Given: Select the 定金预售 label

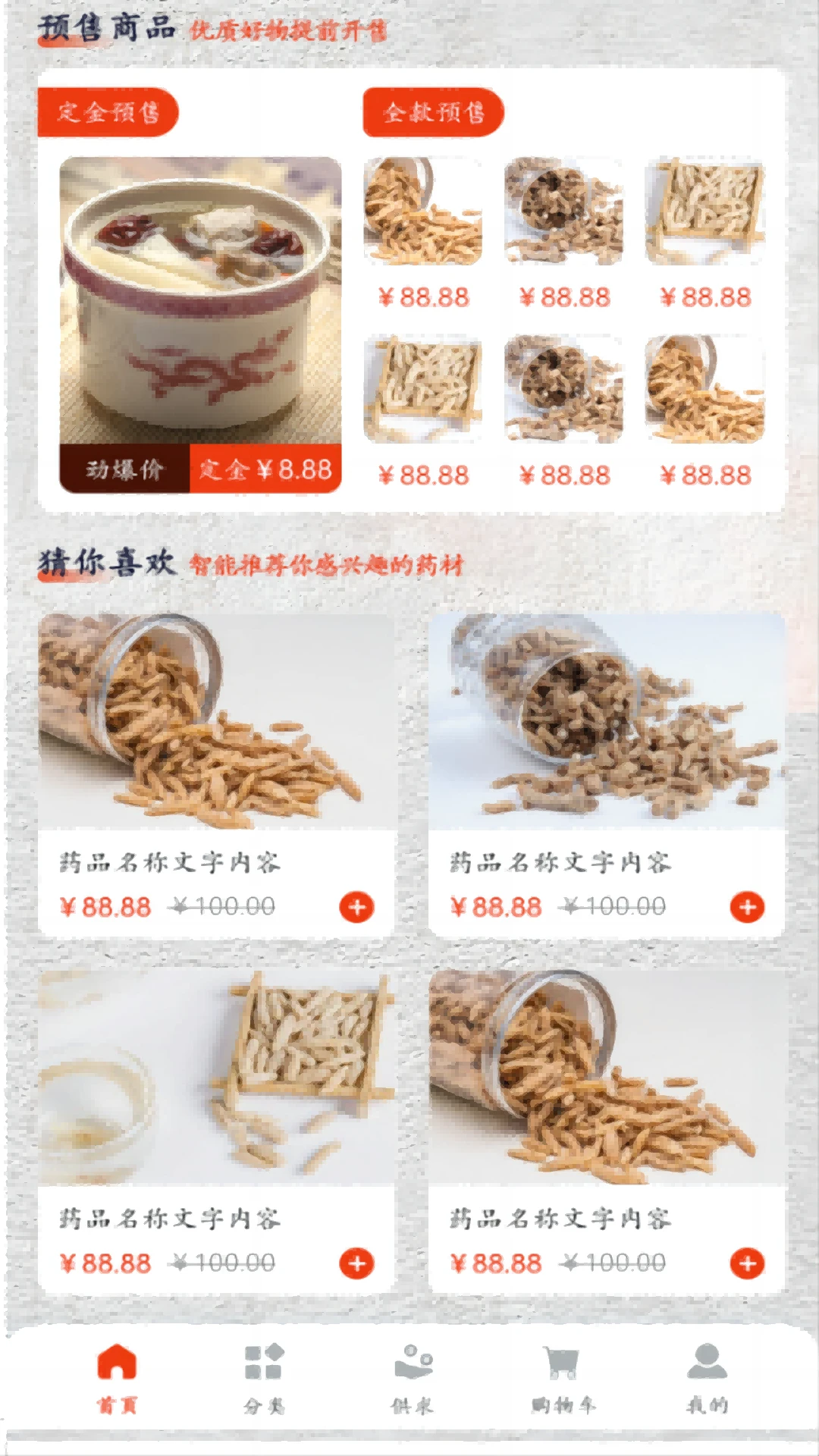Looking at the screenshot, I should [x=108, y=112].
